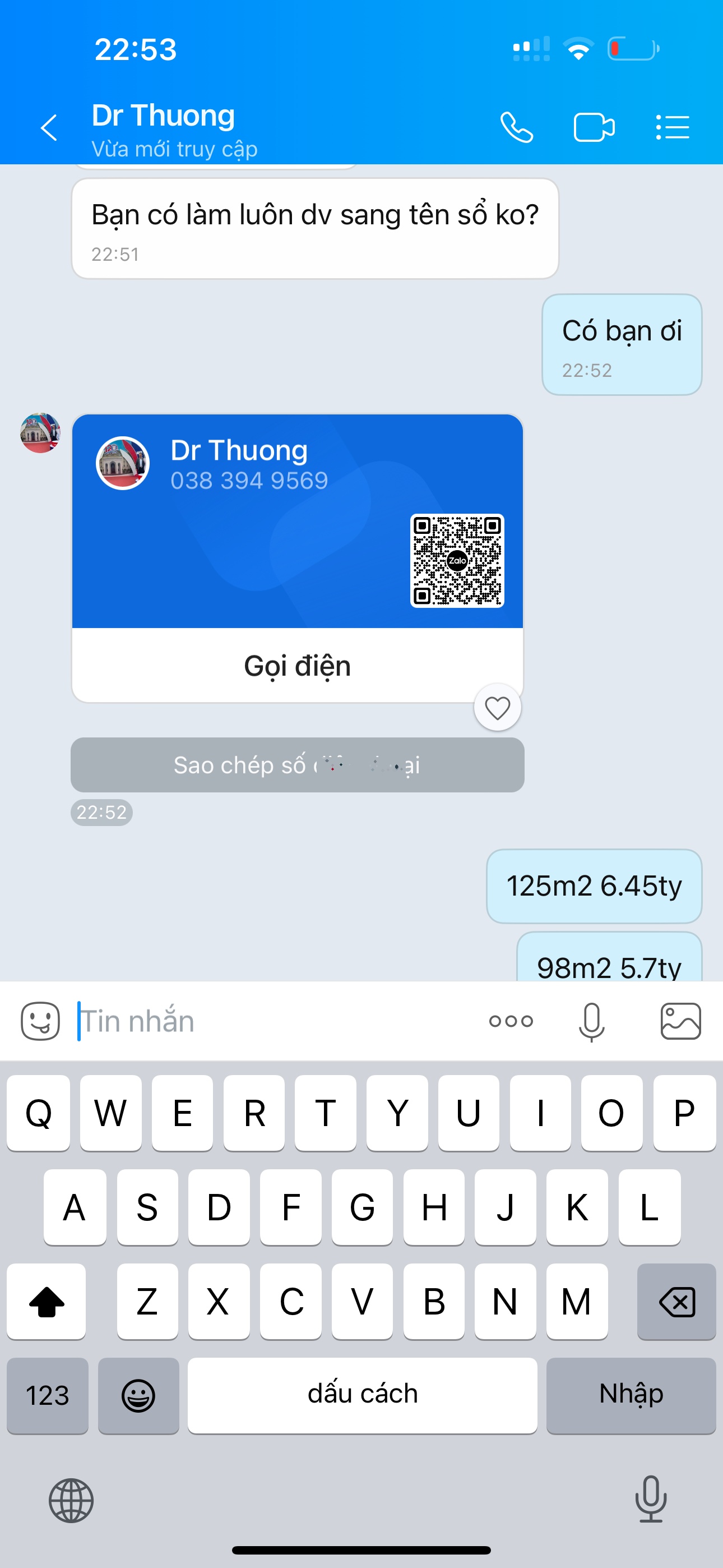Open the sticker picker in message bar
The width and height of the screenshot is (723, 1568).
click(40, 1021)
